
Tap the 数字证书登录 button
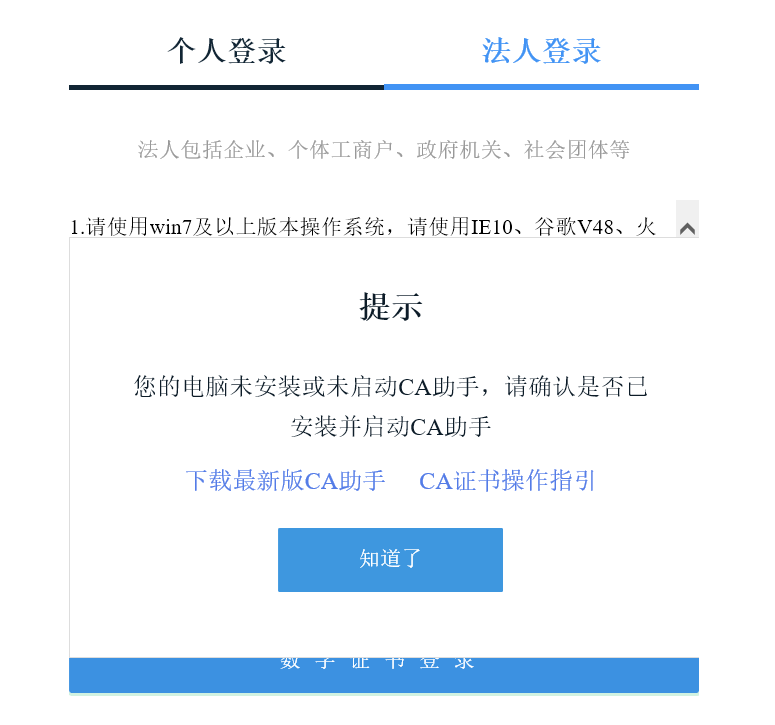pyautogui.click(x=383, y=674)
